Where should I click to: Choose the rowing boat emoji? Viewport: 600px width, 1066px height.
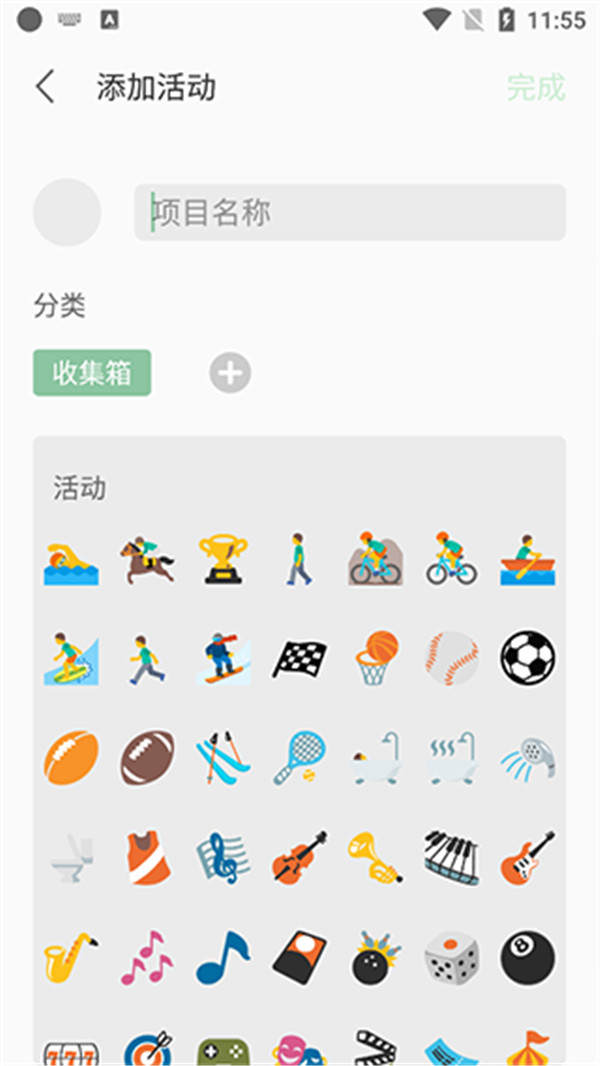tap(527, 559)
